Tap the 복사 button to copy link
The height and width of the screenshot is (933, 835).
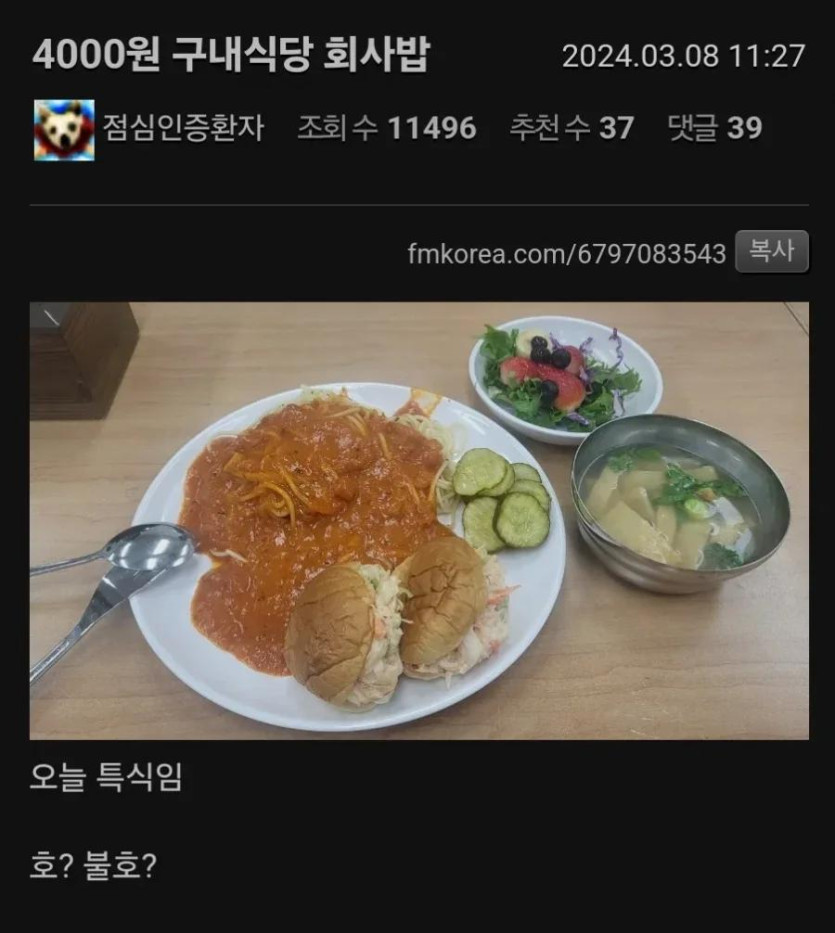pyautogui.click(x=771, y=252)
